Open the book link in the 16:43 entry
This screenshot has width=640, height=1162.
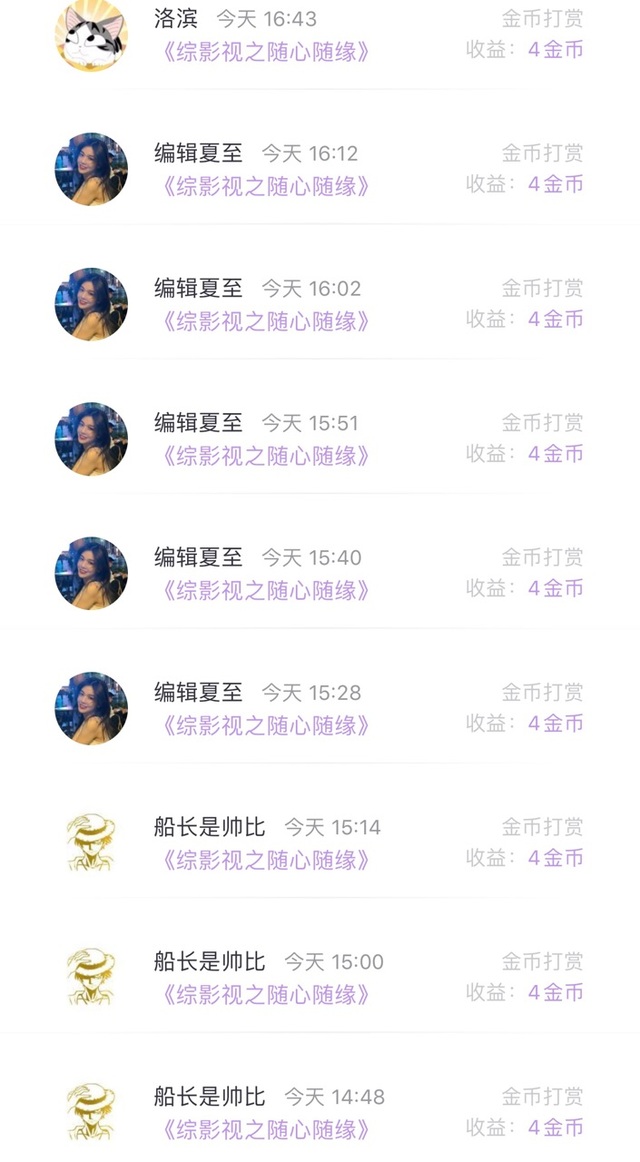pos(264,52)
